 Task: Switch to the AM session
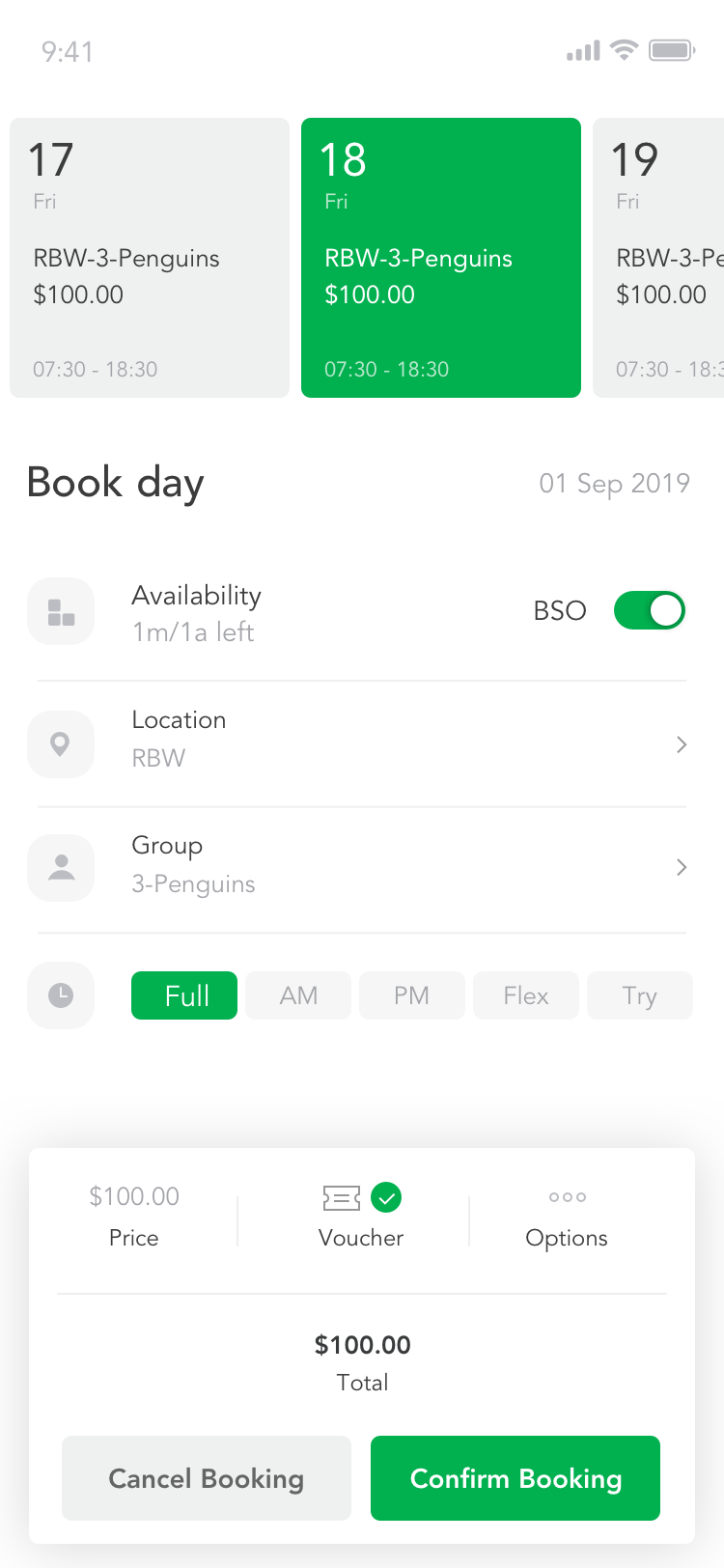[298, 995]
